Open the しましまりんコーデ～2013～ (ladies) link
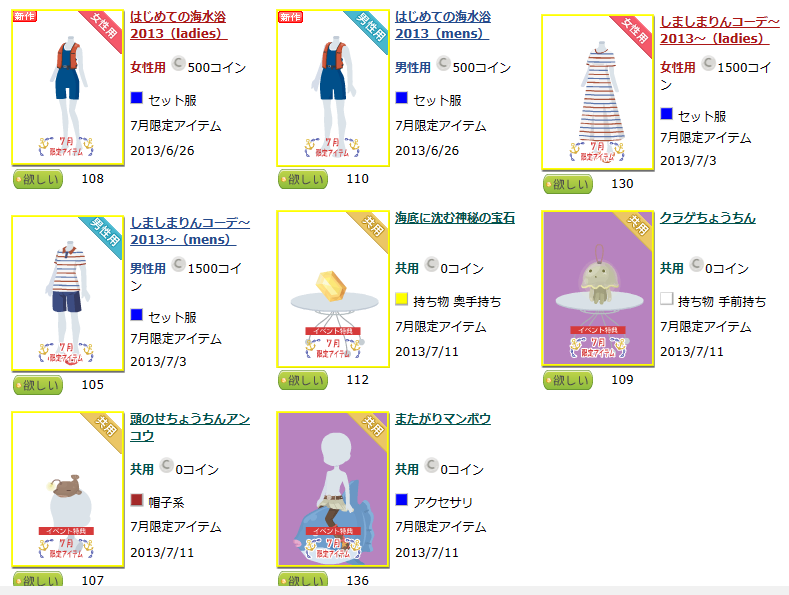The image size is (789, 595). point(714,30)
